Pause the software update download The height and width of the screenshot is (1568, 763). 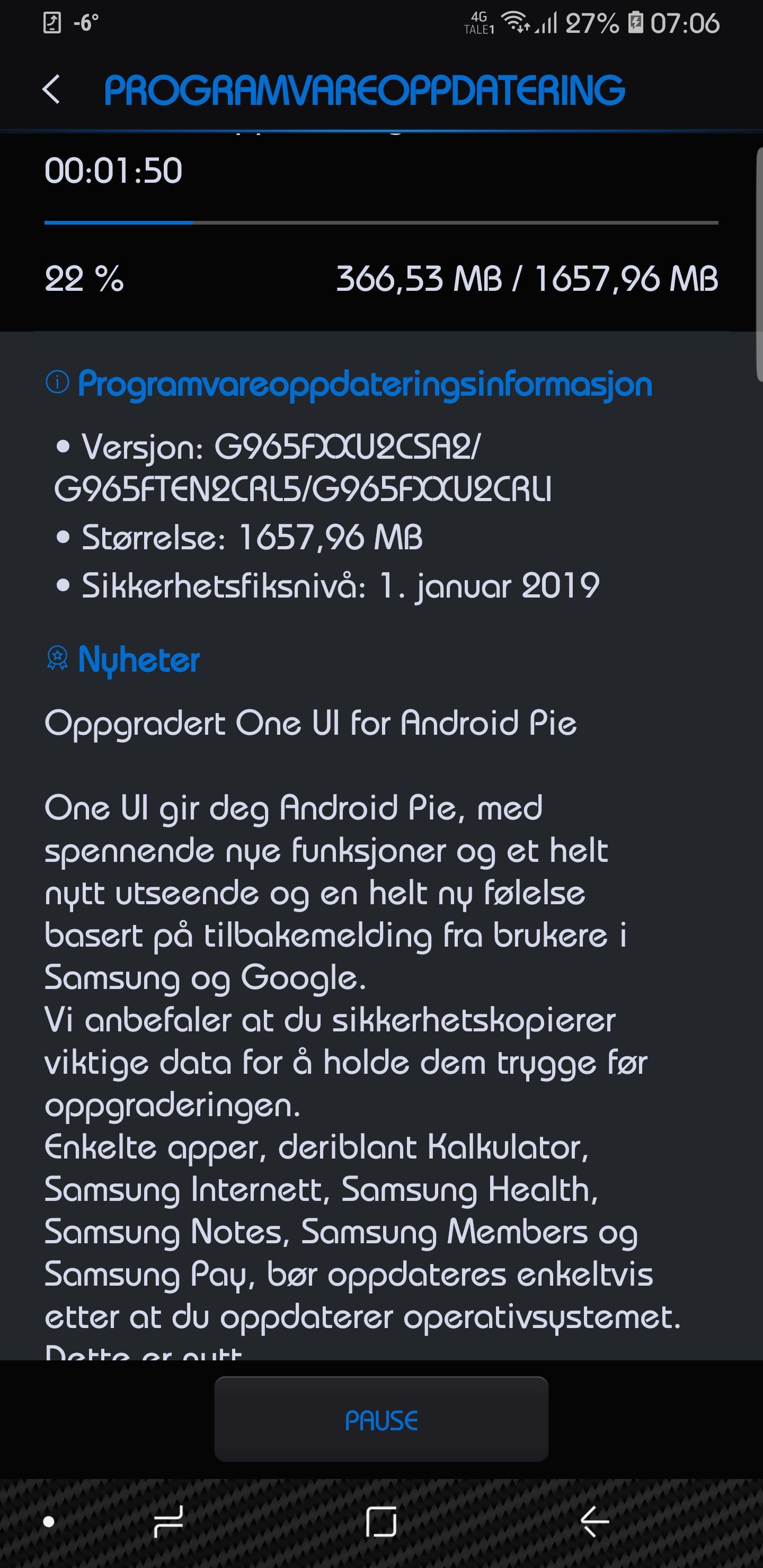click(381, 1420)
